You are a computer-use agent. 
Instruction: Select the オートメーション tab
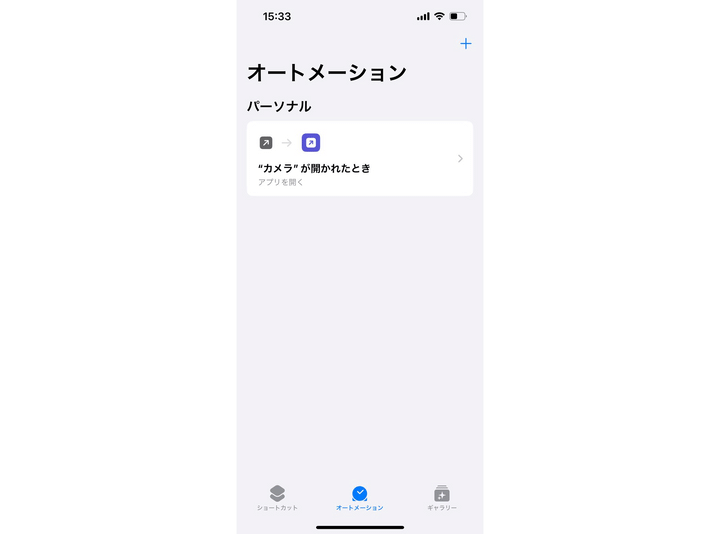click(x=359, y=497)
